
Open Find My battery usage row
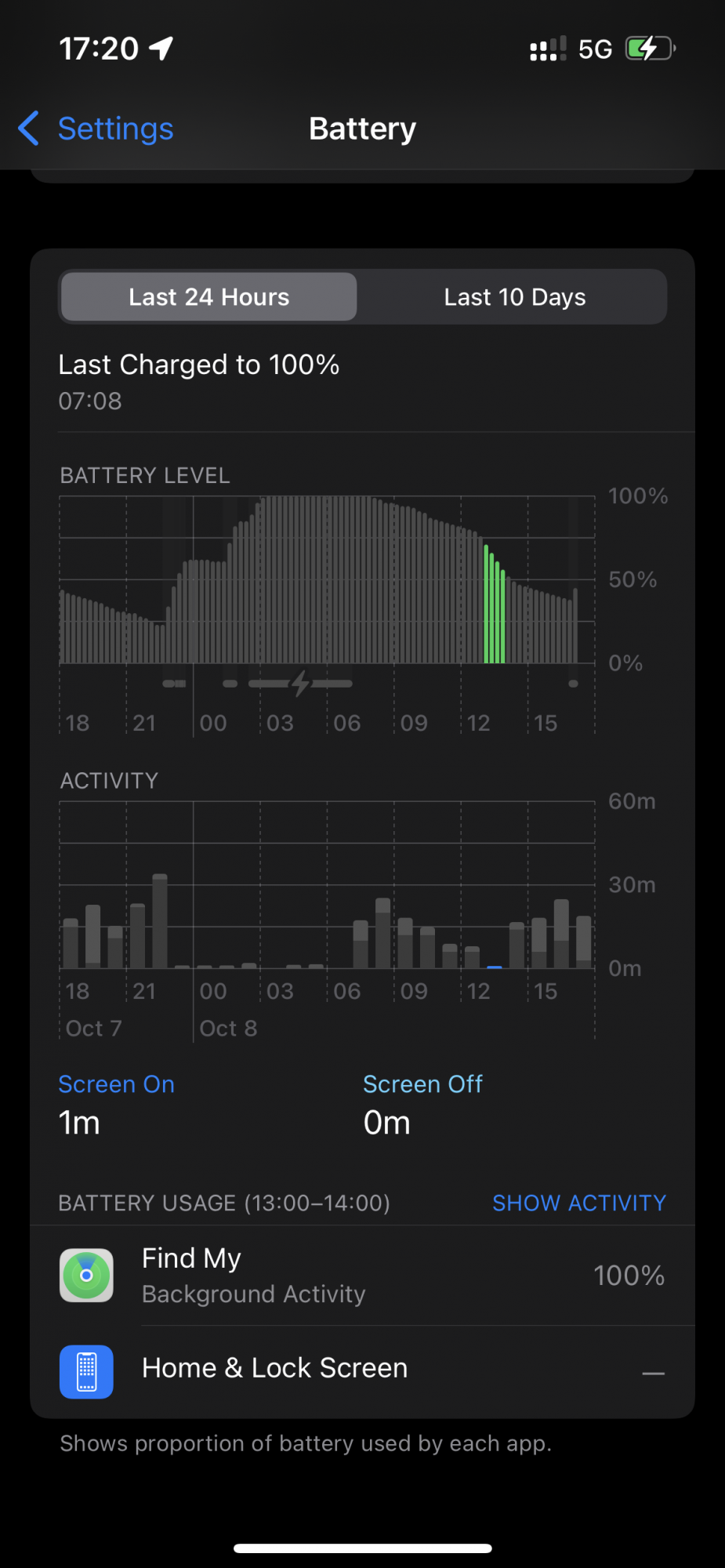(362, 1276)
